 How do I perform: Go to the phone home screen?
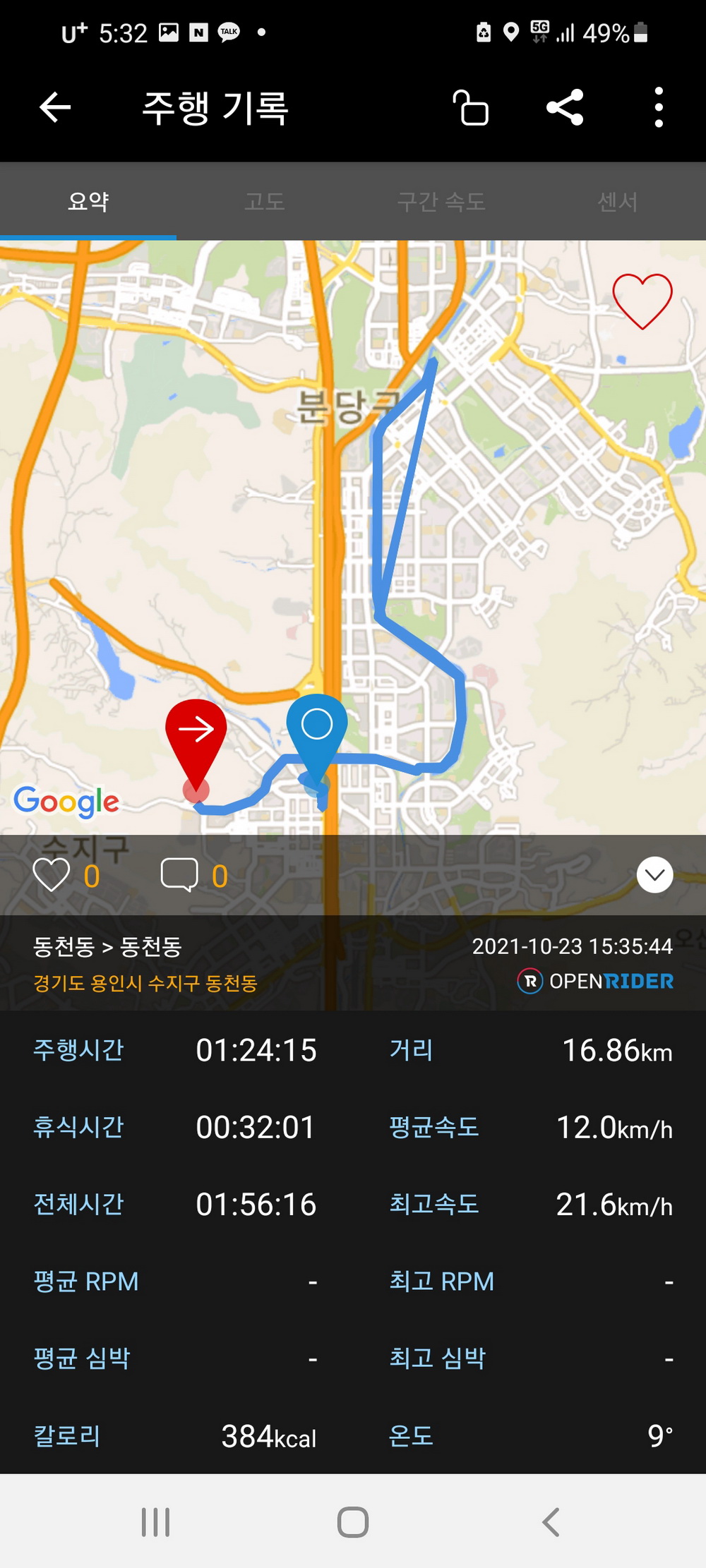click(x=353, y=1522)
